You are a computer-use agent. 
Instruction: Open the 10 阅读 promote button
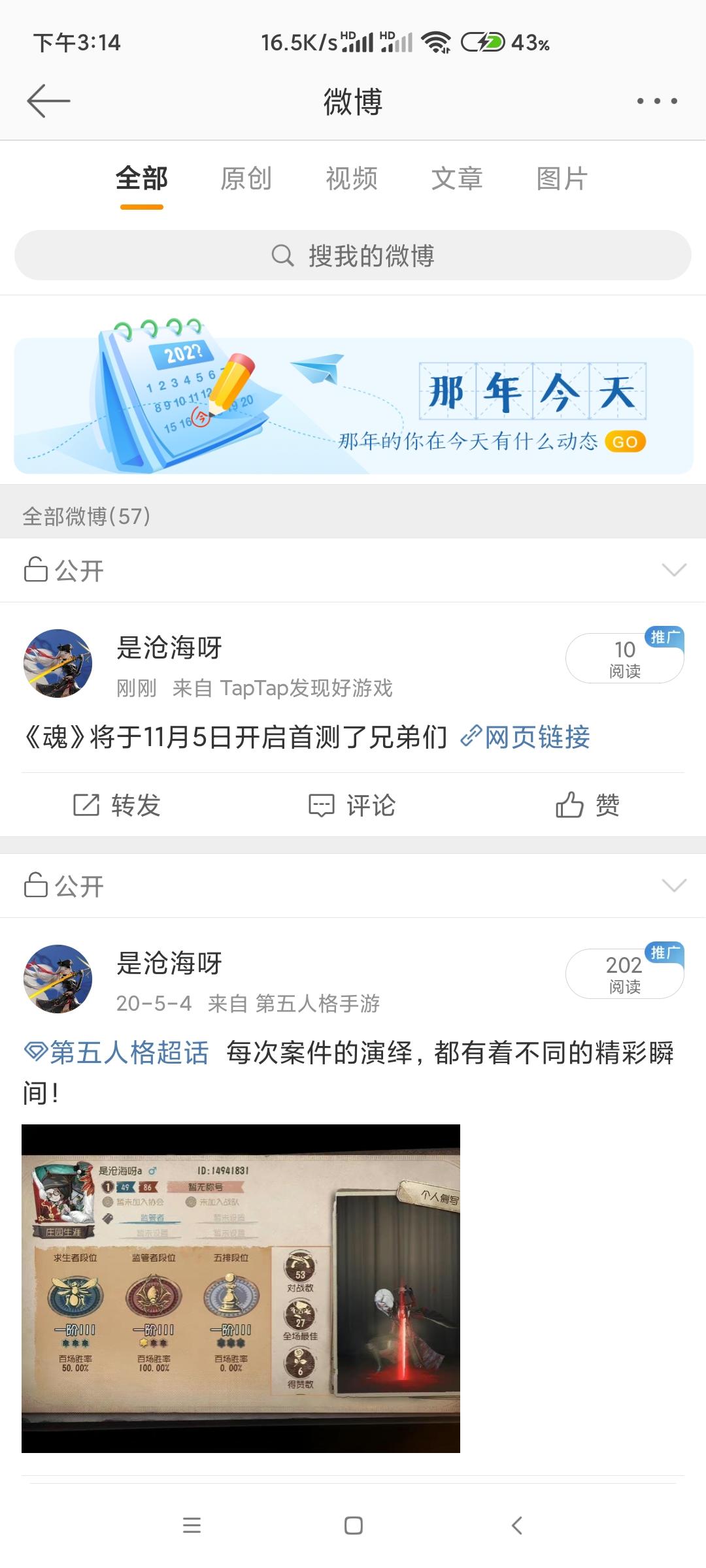click(624, 658)
